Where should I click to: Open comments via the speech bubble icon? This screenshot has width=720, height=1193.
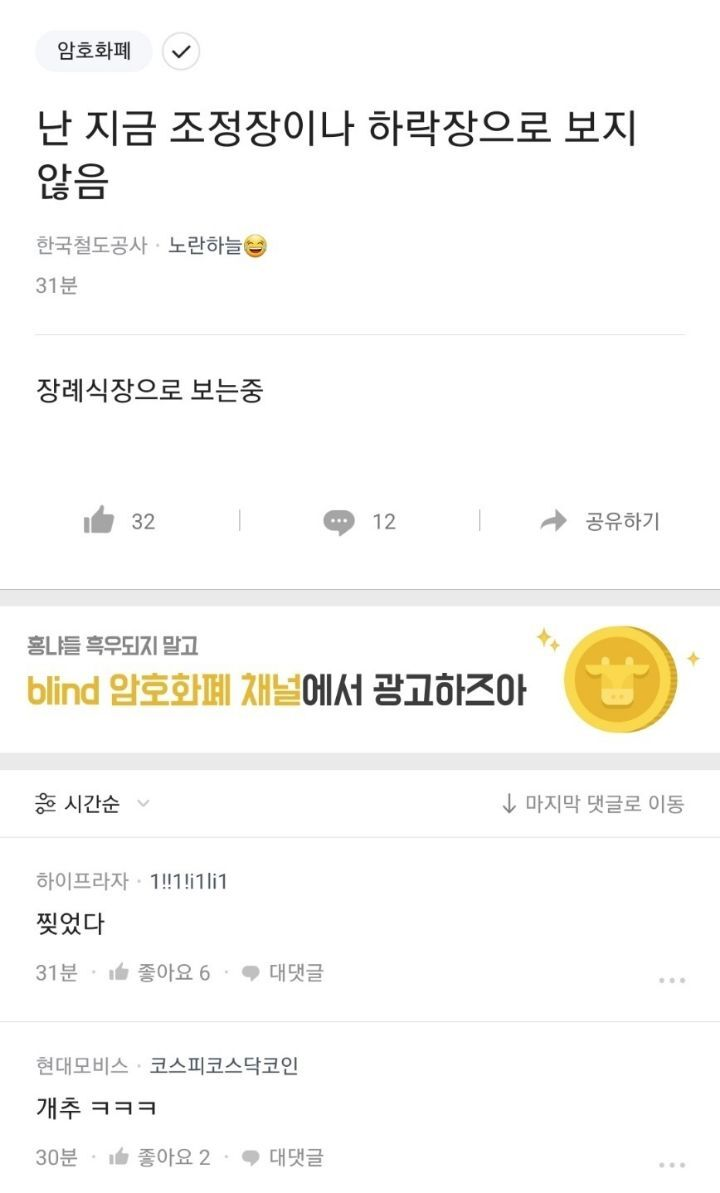pos(342,520)
